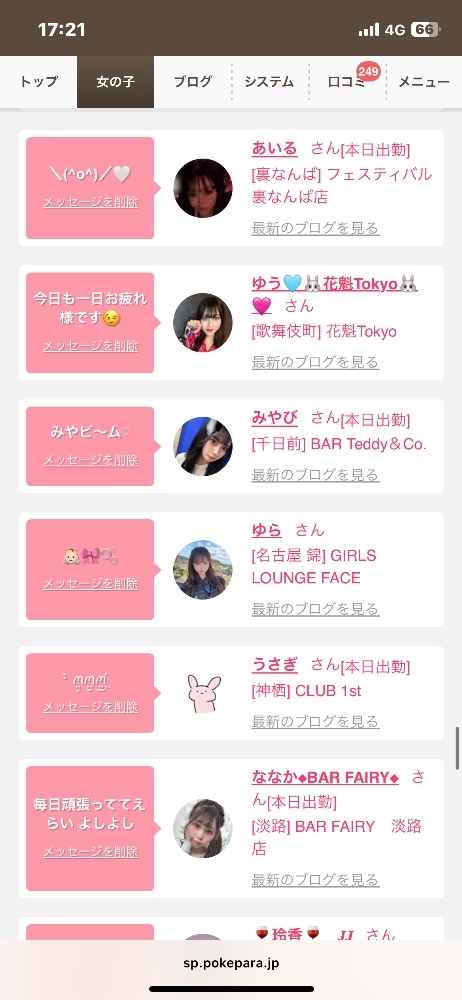Screen dimensions: 462x1000
Task: Delete the 今日も一日お疲れ様です message
Action: click(91, 346)
